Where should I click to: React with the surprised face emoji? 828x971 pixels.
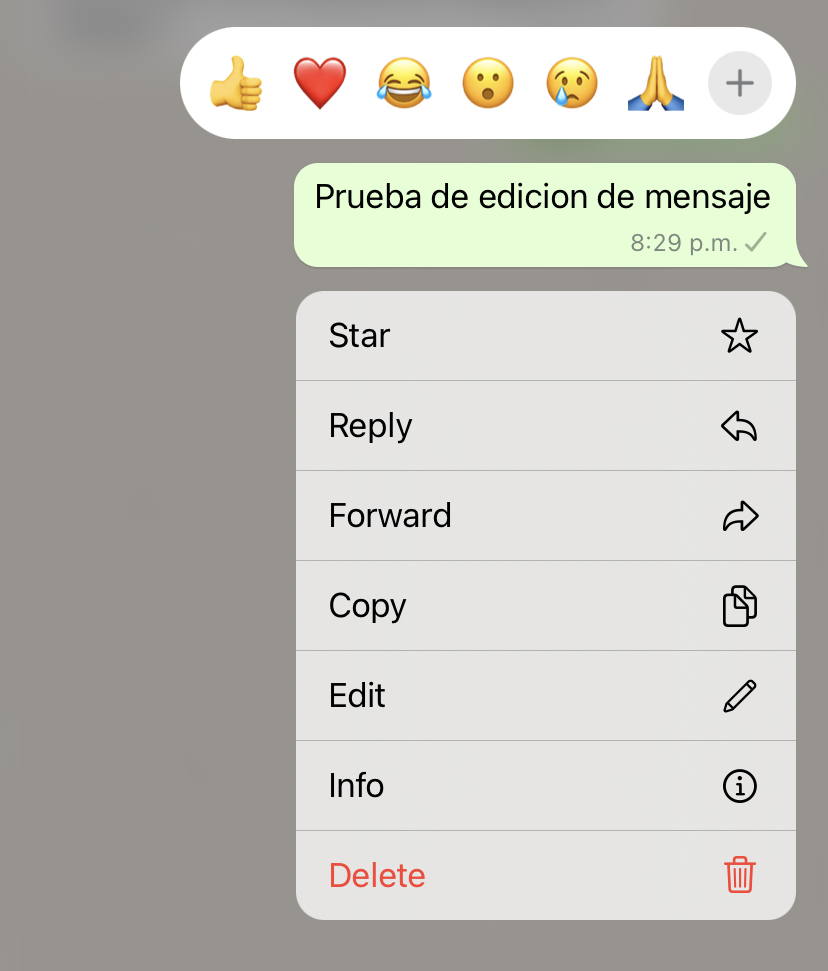pyautogui.click(x=488, y=83)
